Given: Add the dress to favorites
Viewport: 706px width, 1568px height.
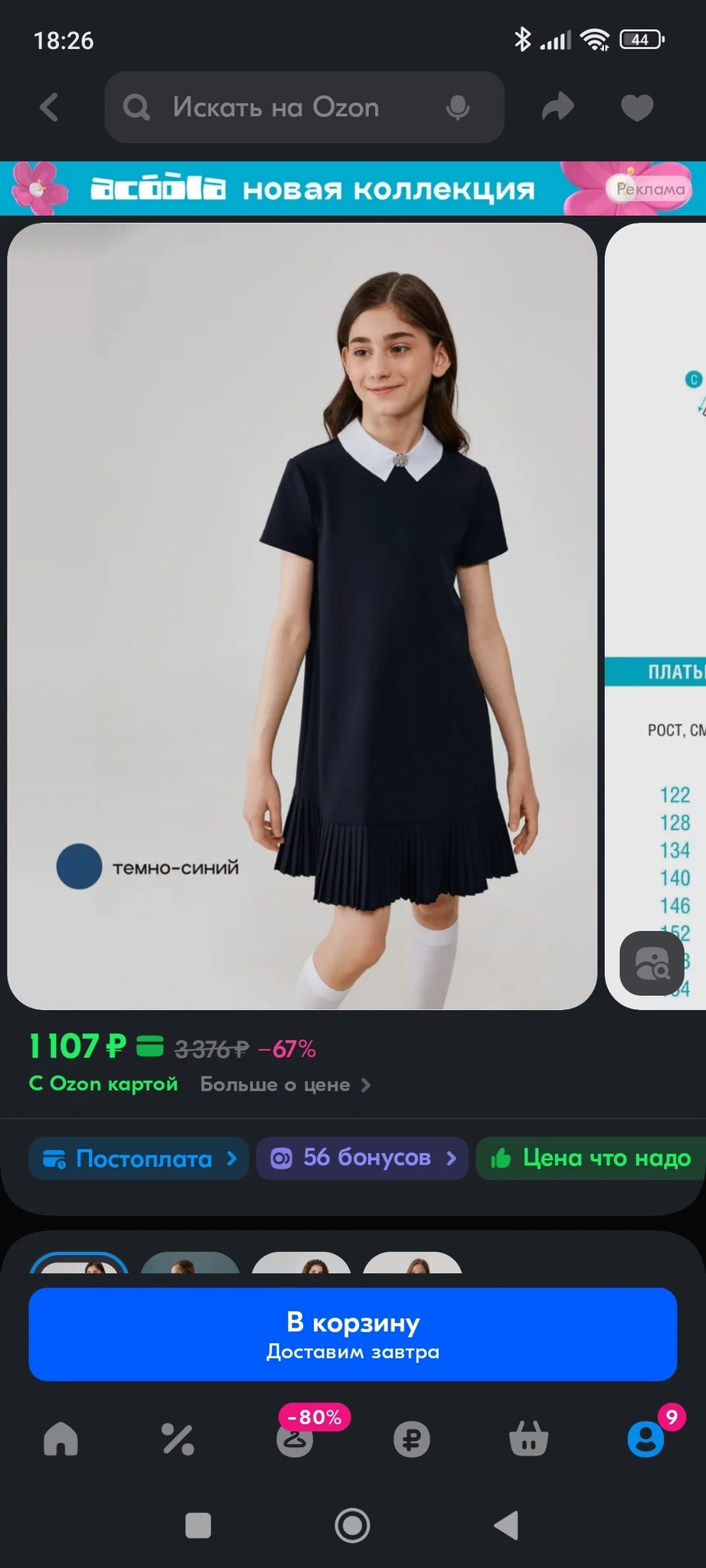Looking at the screenshot, I should pos(636,107).
